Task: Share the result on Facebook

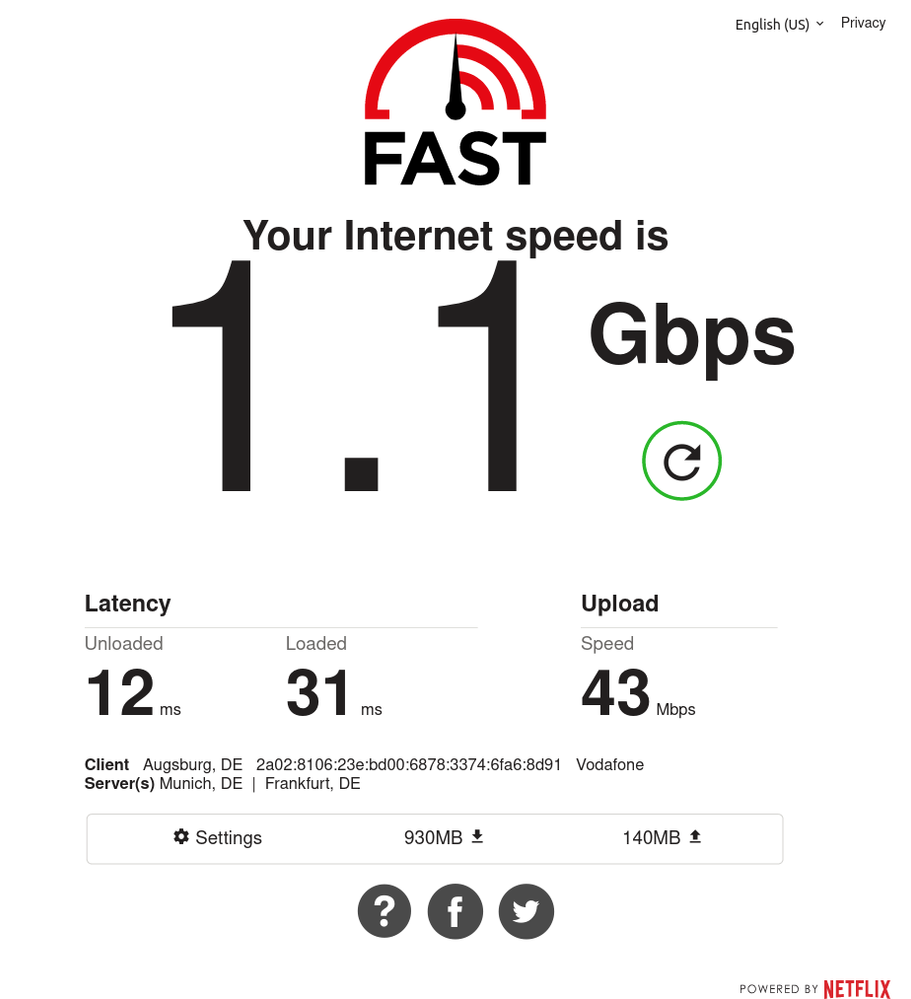Action: pyautogui.click(x=455, y=911)
